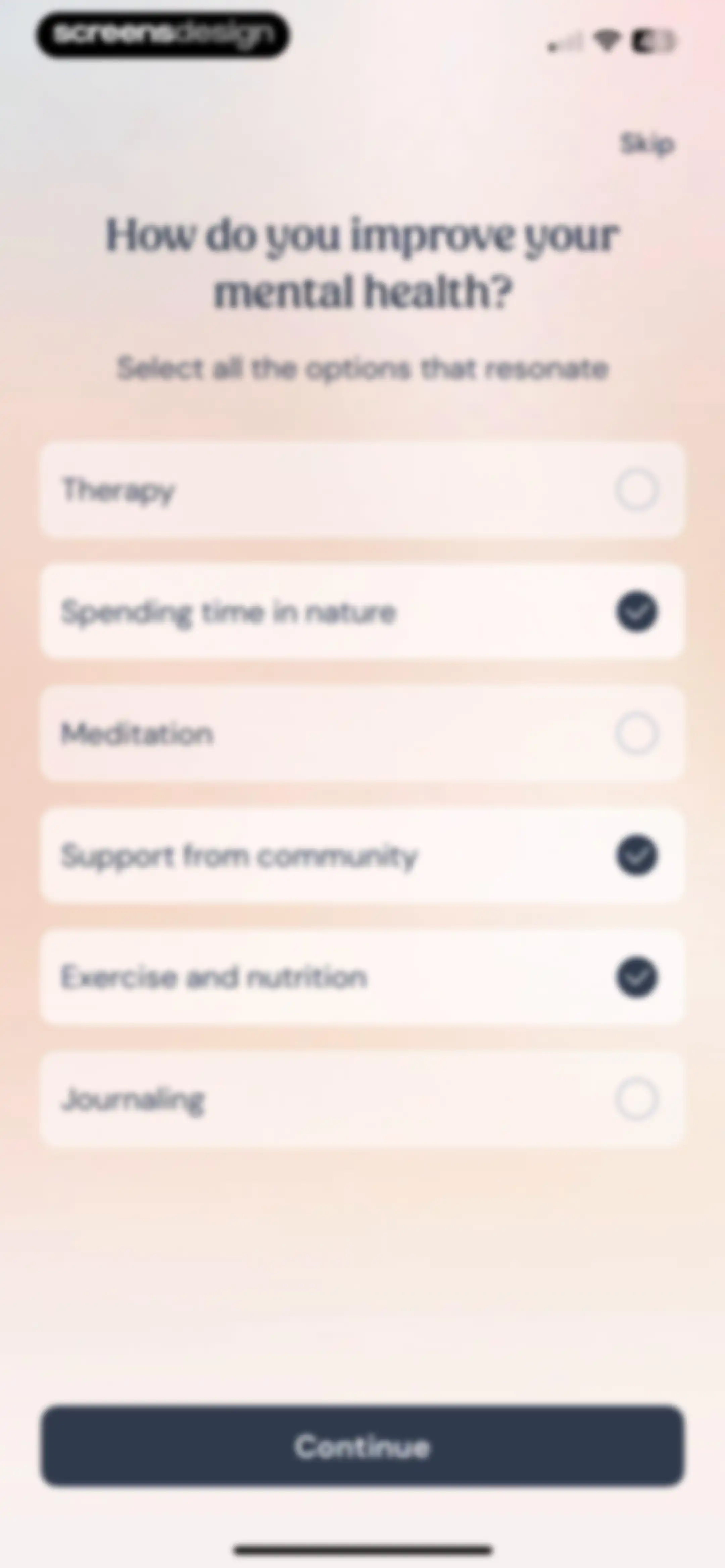
Task: Deselect Support from community
Action: pos(362,855)
